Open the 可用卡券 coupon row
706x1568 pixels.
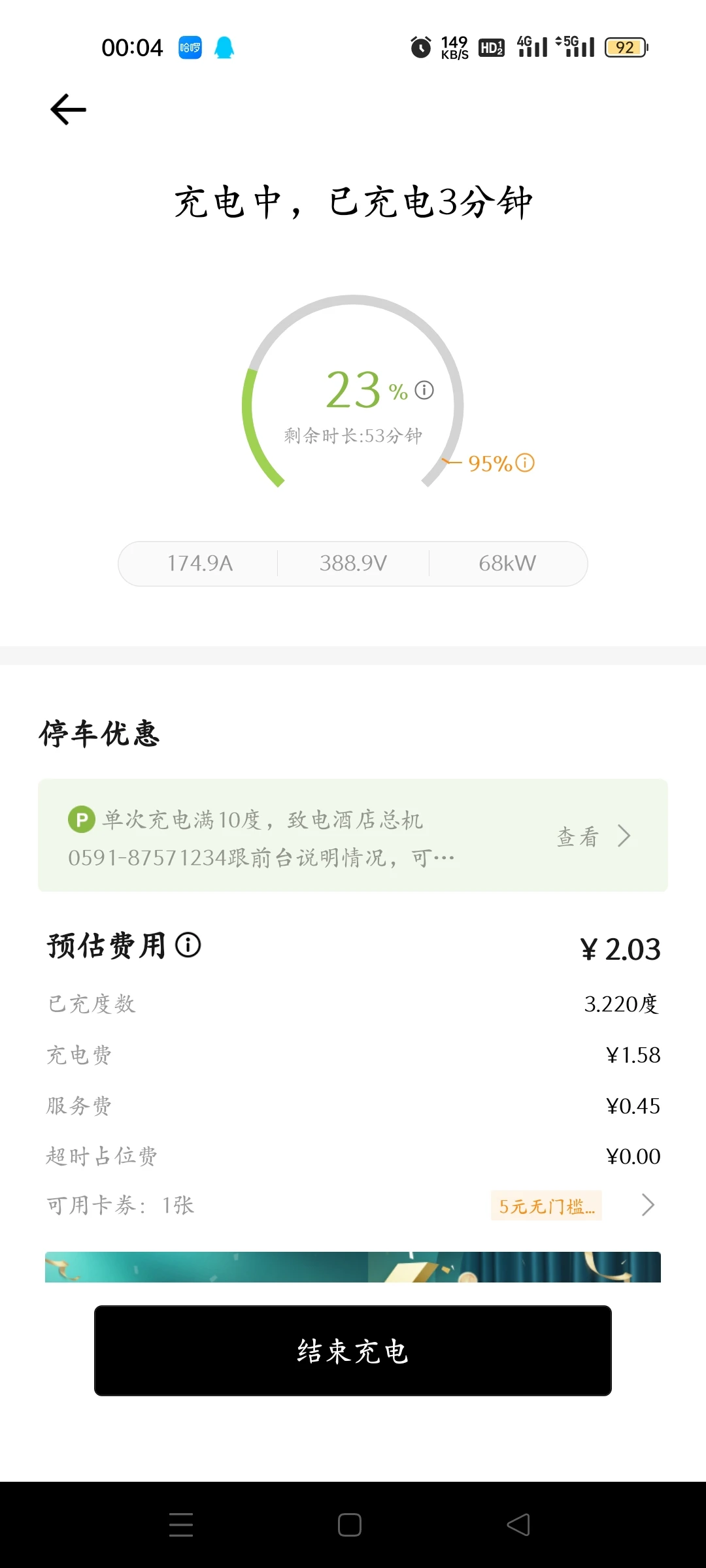(353, 1205)
